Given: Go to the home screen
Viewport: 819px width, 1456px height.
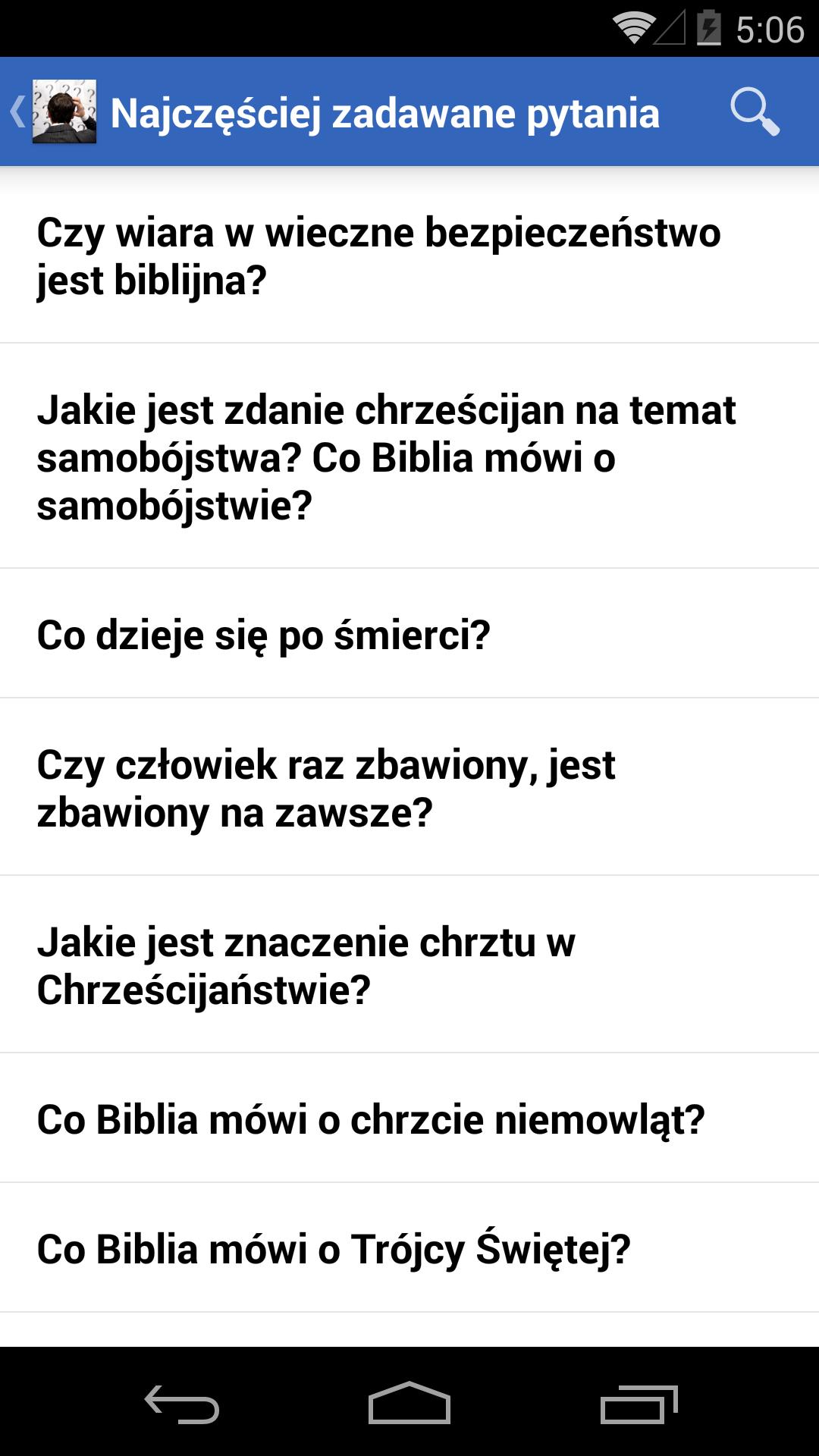Looking at the screenshot, I should click(409, 1404).
